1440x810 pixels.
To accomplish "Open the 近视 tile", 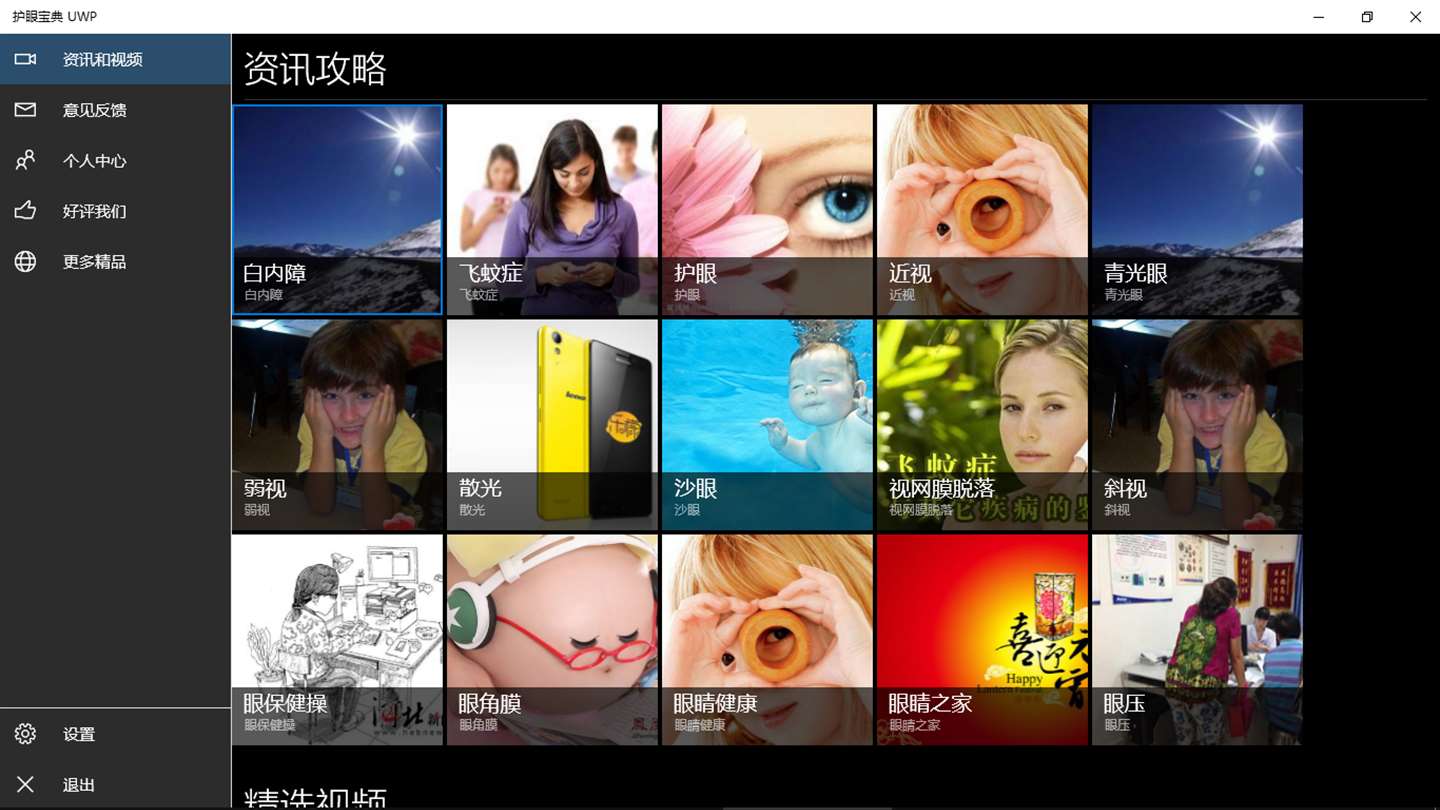I will [x=982, y=210].
